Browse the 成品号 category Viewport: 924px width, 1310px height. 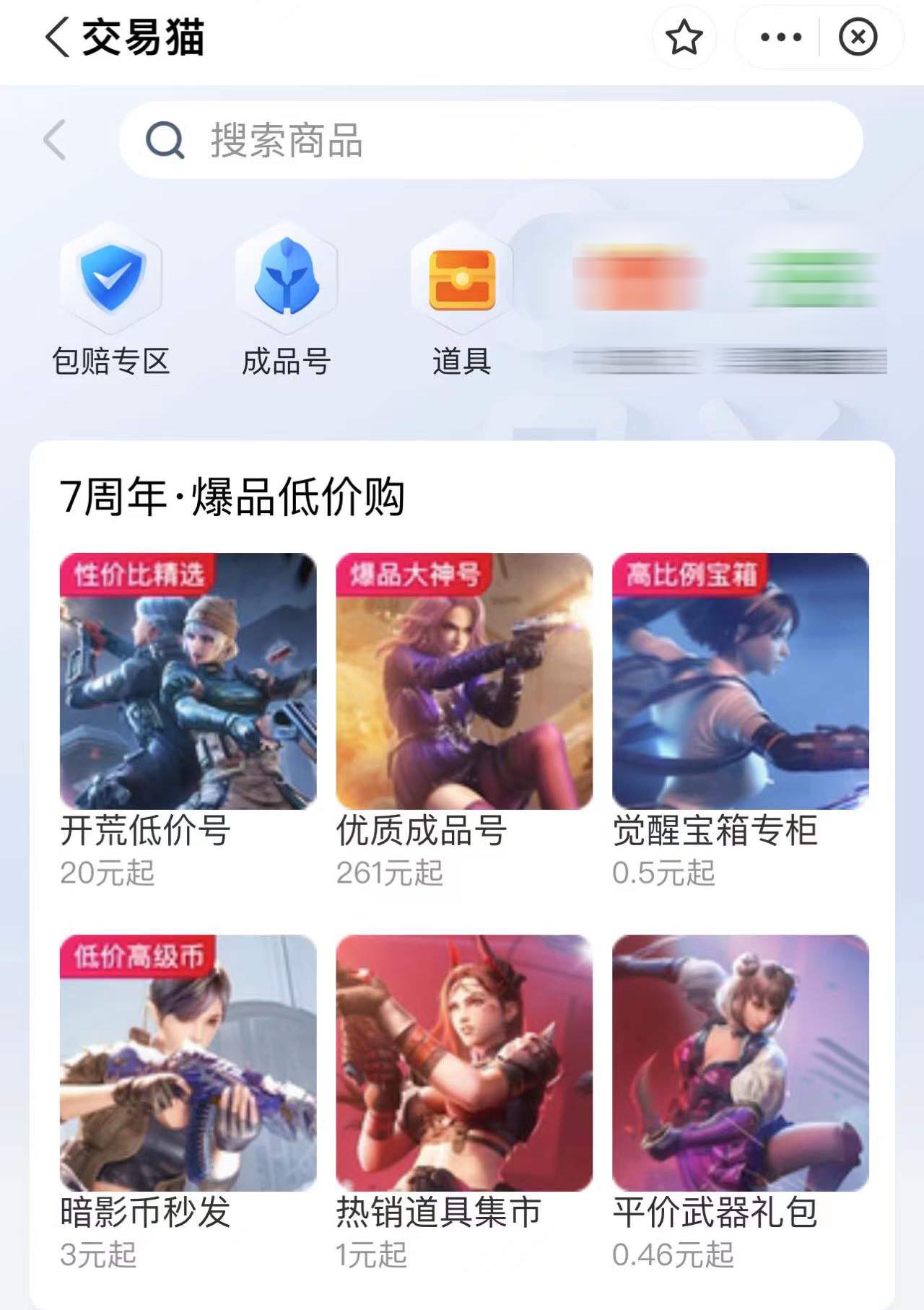point(287,300)
